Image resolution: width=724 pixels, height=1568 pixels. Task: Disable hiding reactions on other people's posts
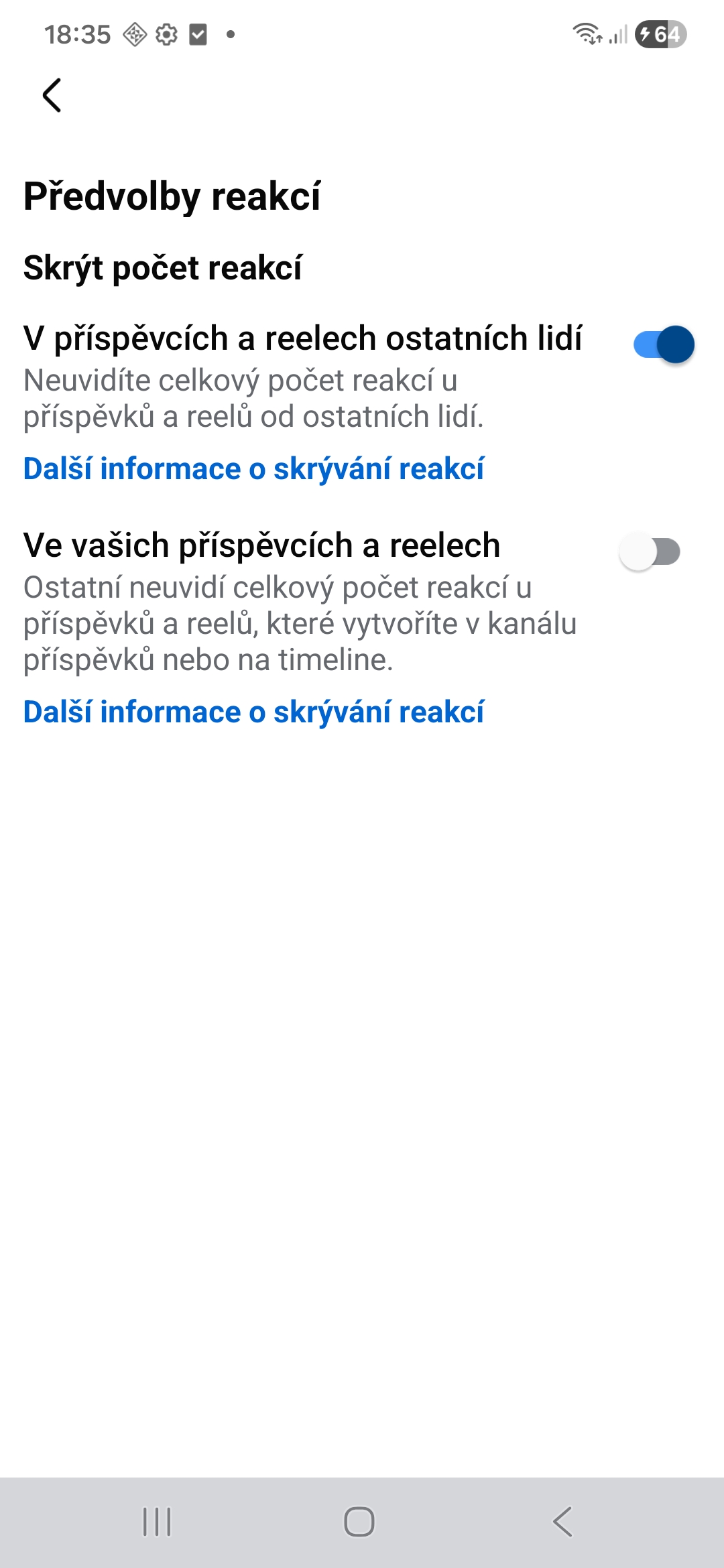pos(662,344)
